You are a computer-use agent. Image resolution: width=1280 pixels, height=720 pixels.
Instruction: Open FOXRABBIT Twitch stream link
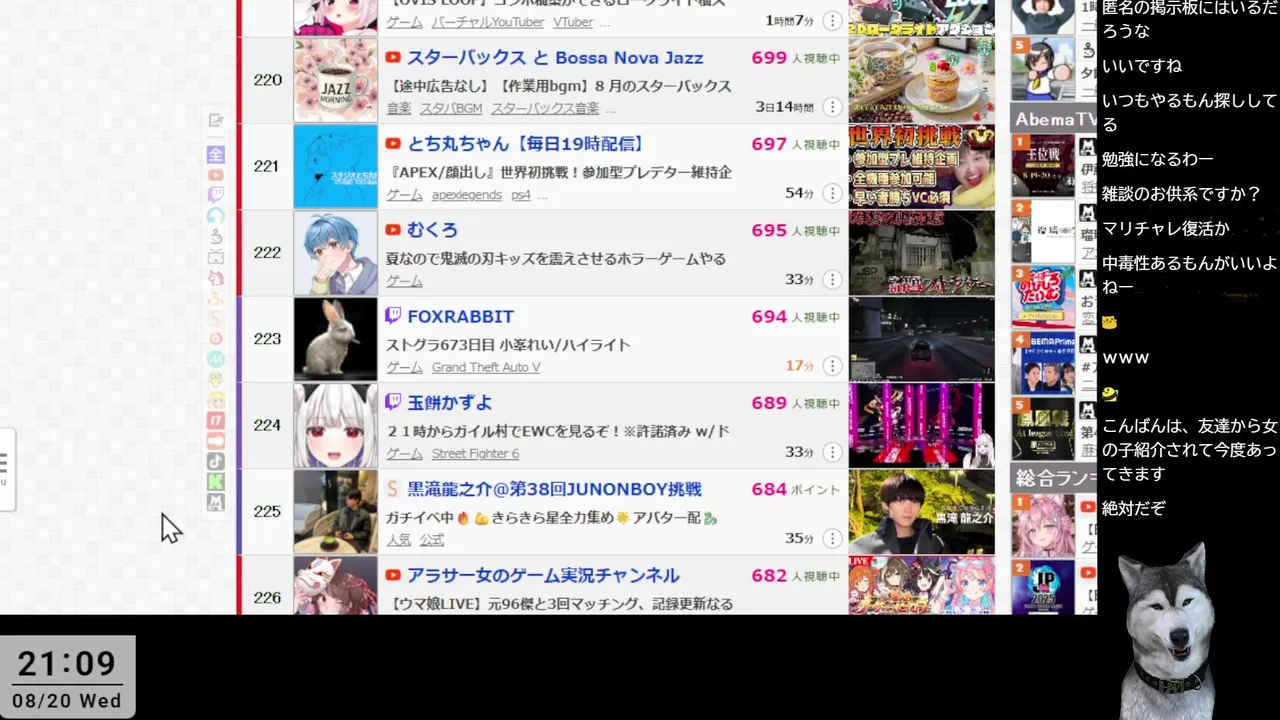460,316
